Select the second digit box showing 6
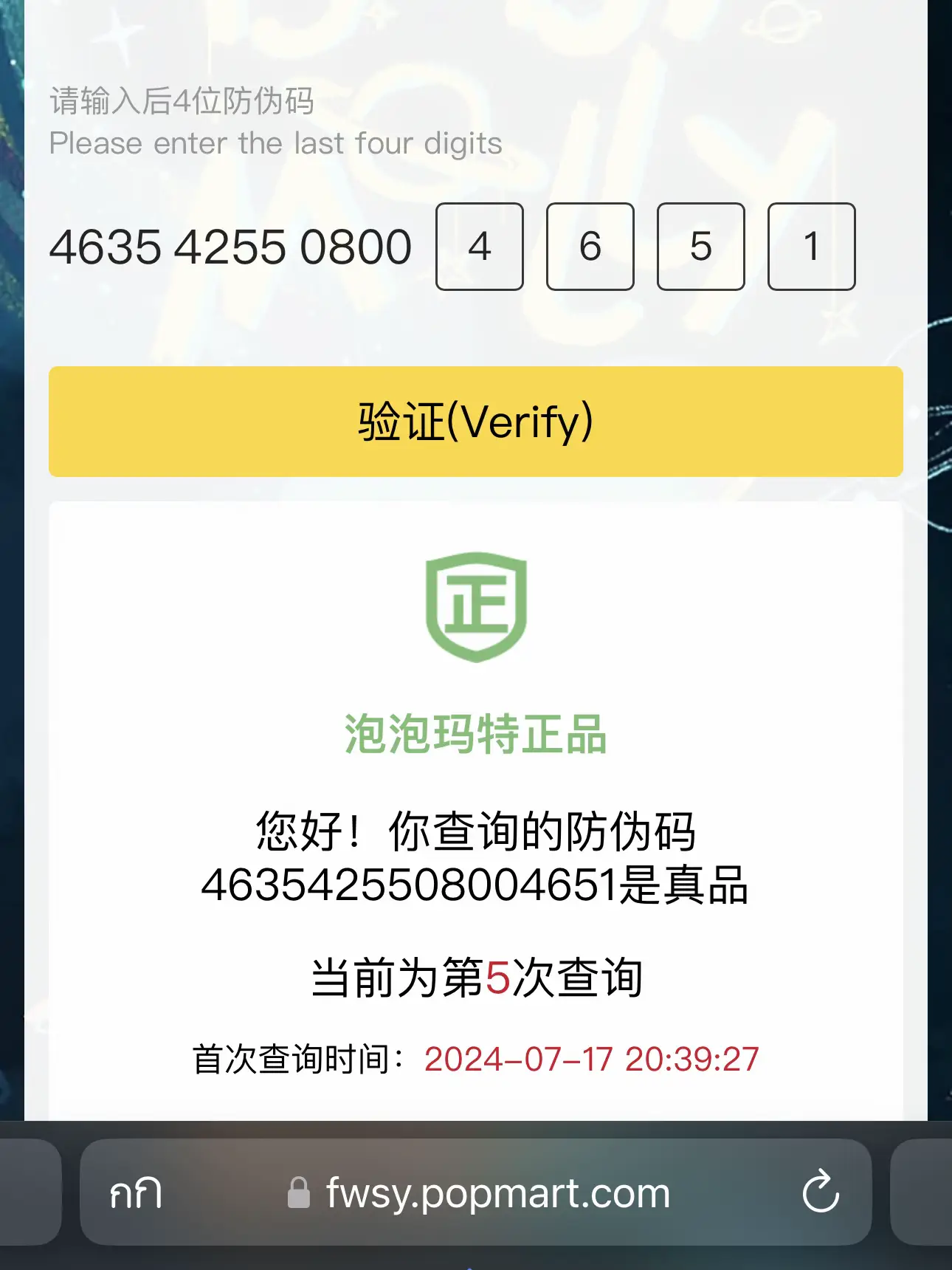The image size is (952, 1270). (x=590, y=247)
